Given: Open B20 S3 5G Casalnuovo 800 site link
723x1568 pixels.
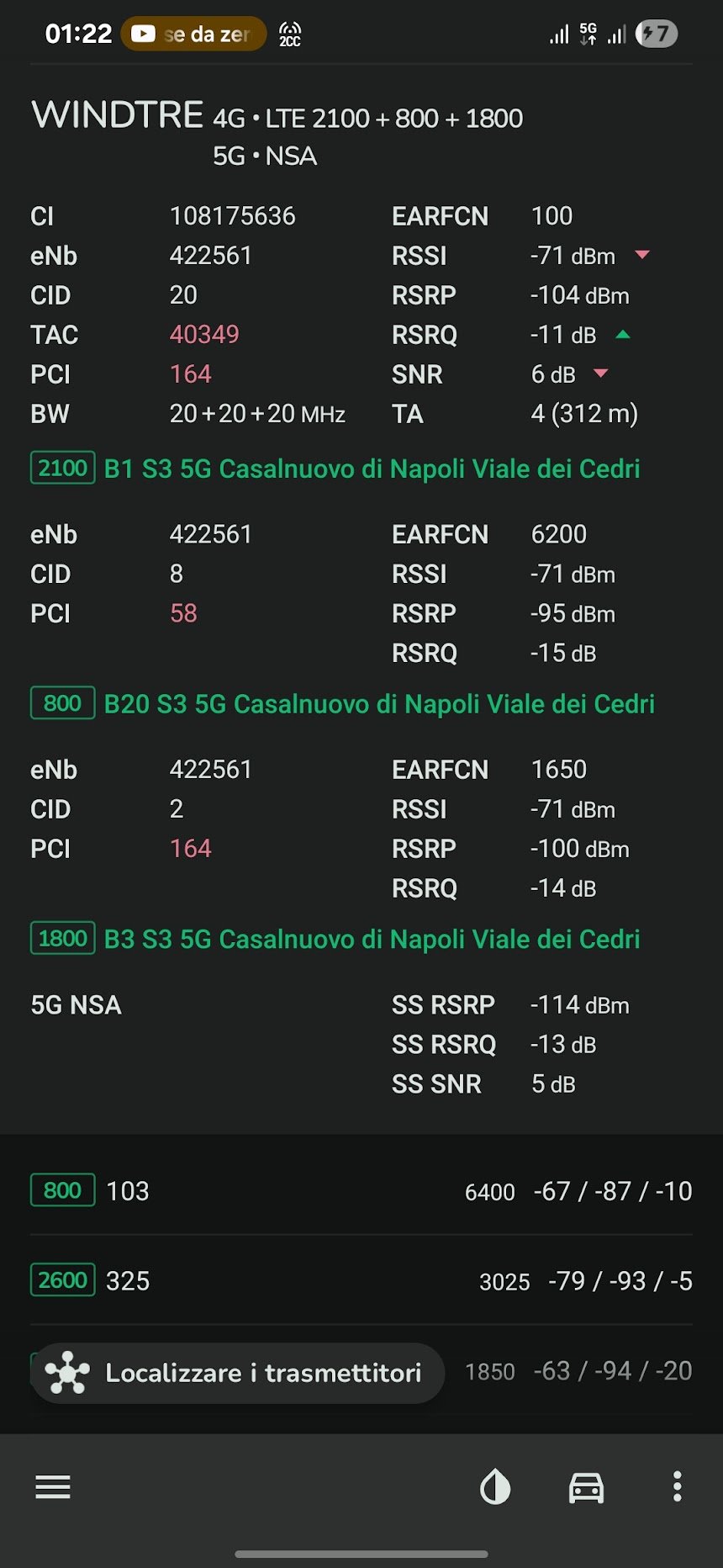Looking at the screenshot, I should click(x=378, y=704).
